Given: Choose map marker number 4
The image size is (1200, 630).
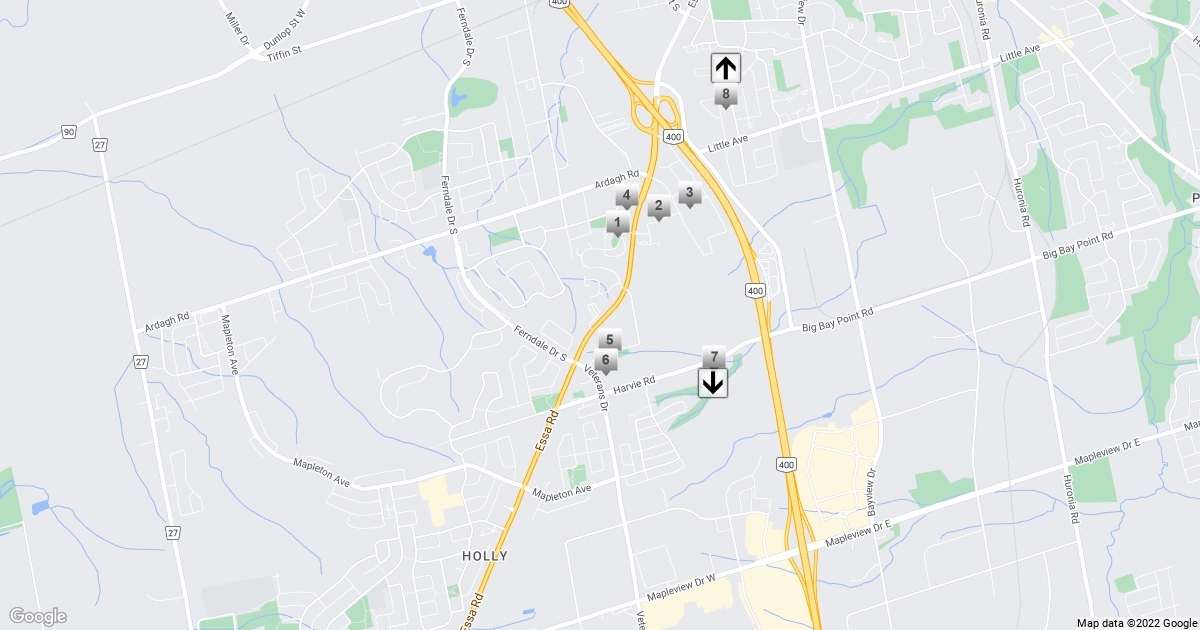Looking at the screenshot, I should pyautogui.click(x=627, y=195).
